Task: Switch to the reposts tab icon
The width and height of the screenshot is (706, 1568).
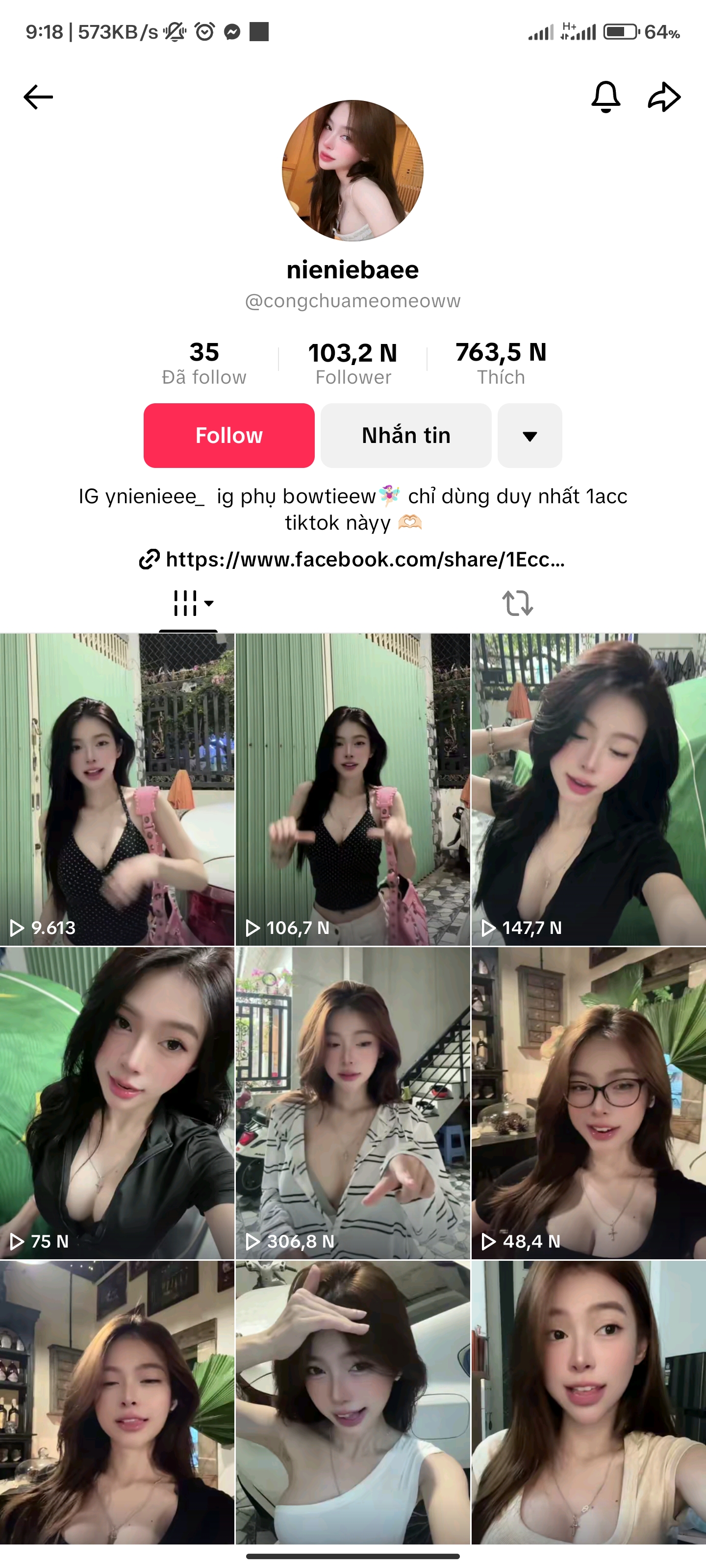Action: tap(517, 603)
